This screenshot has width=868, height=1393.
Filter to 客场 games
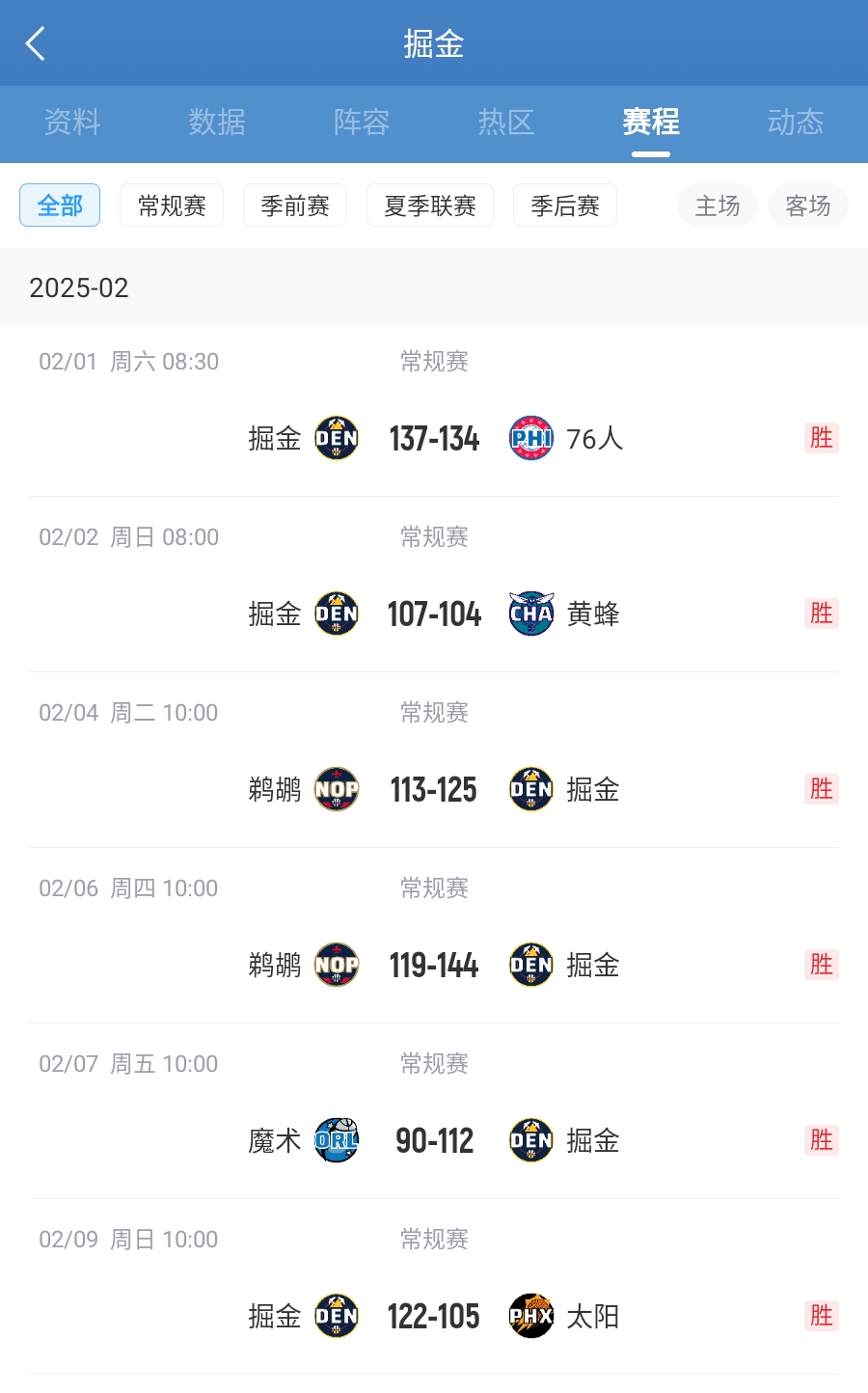(808, 205)
